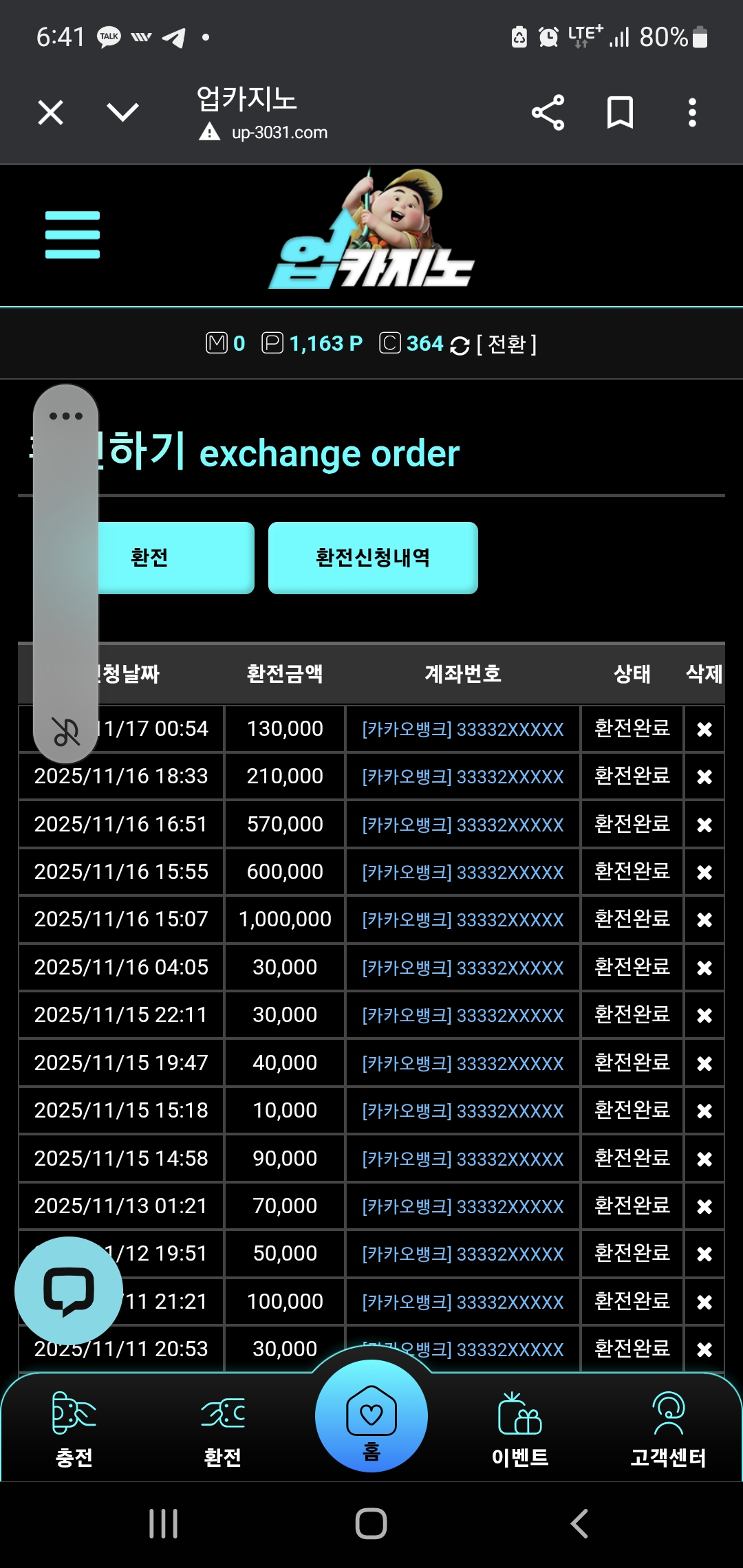Image resolution: width=743 pixels, height=1568 pixels.
Task: Bookmark the current page
Action: (x=620, y=112)
